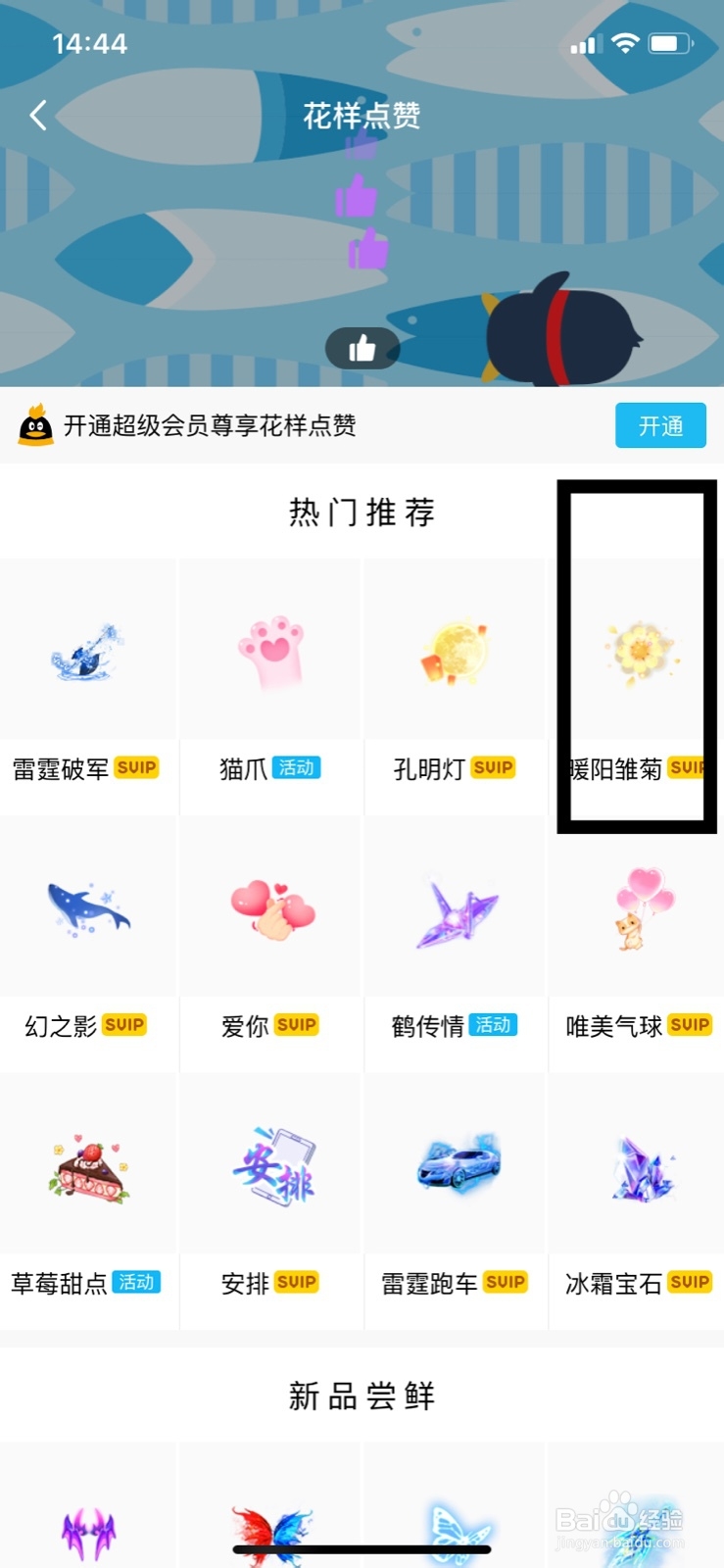Screen dimensions: 724x1568
Task: Select the 雷霆破军 lightning effect icon
Action: pos(88,650)
